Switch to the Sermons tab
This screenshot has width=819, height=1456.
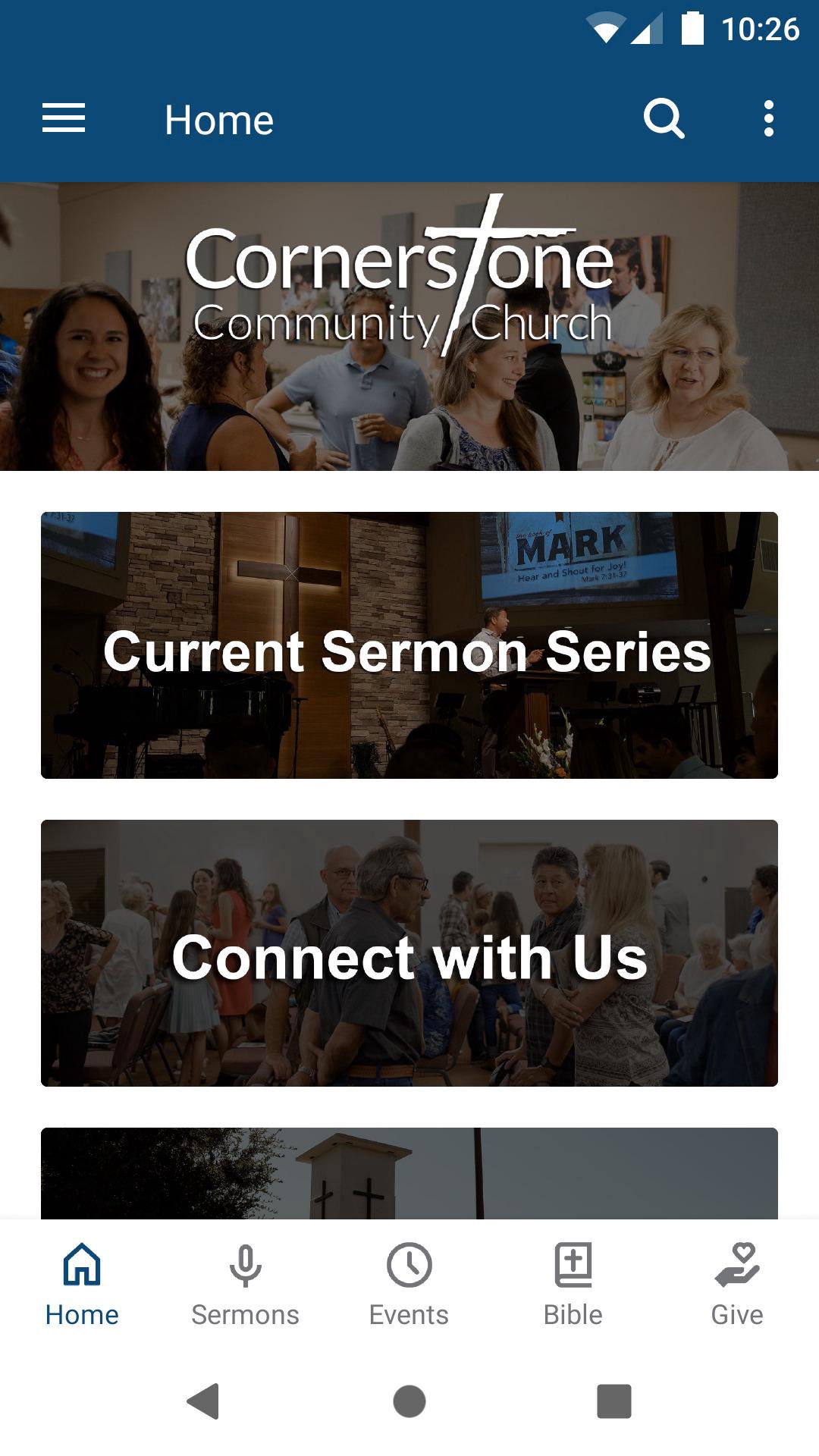pos(245,1283)
